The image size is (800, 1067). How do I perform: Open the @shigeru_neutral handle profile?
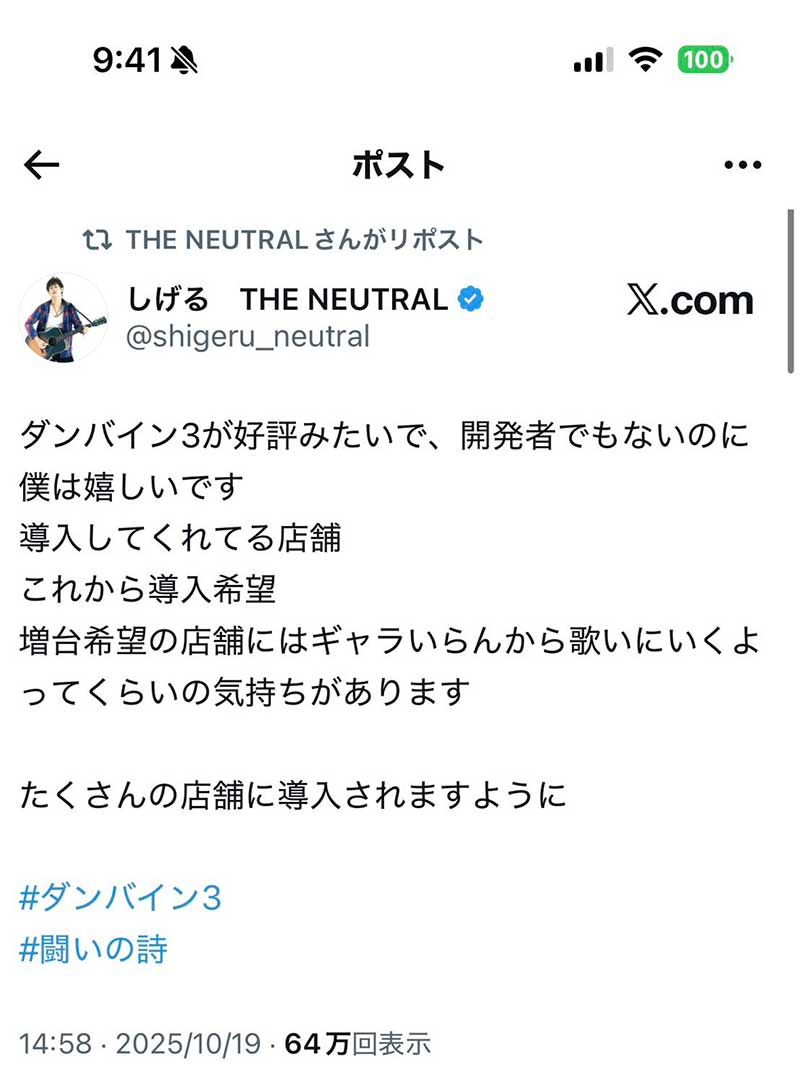(248, 337)
